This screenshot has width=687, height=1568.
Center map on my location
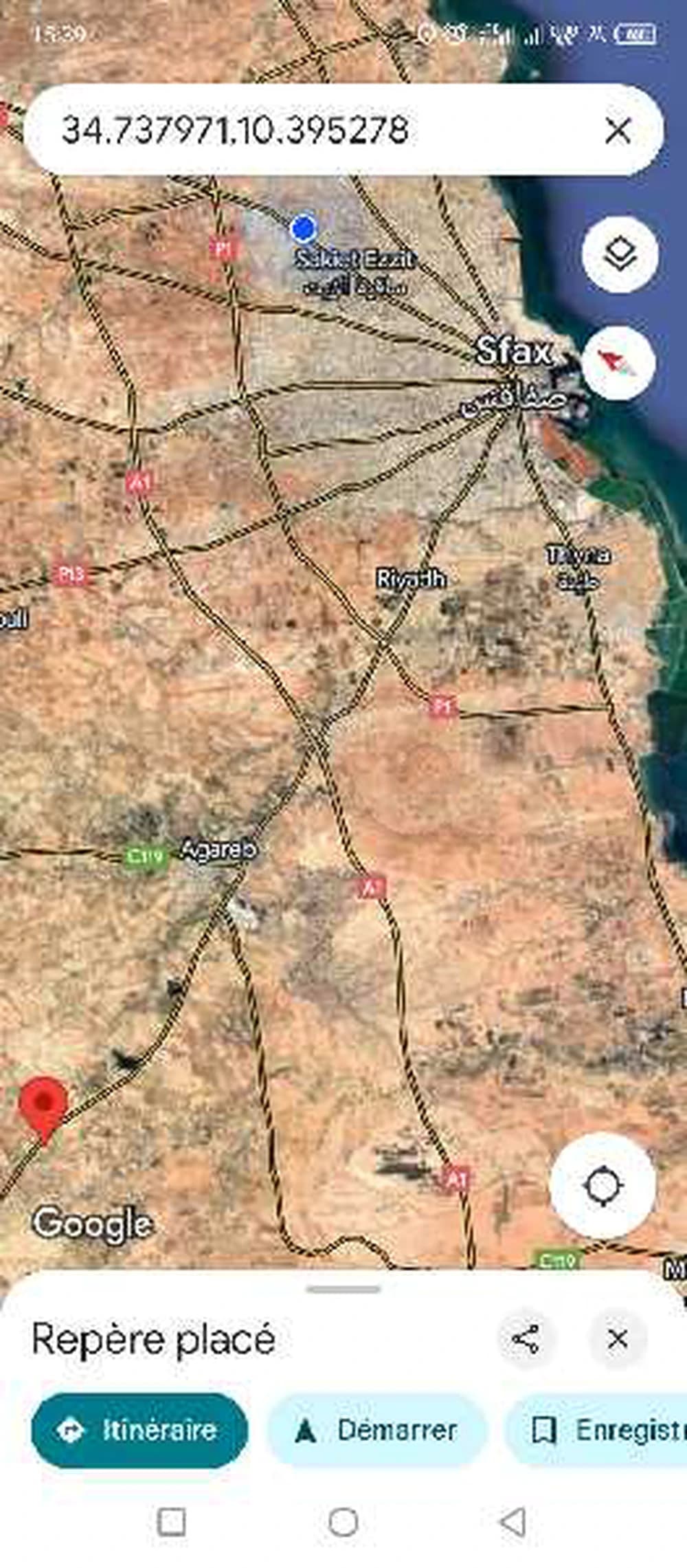click(602, 1185)
